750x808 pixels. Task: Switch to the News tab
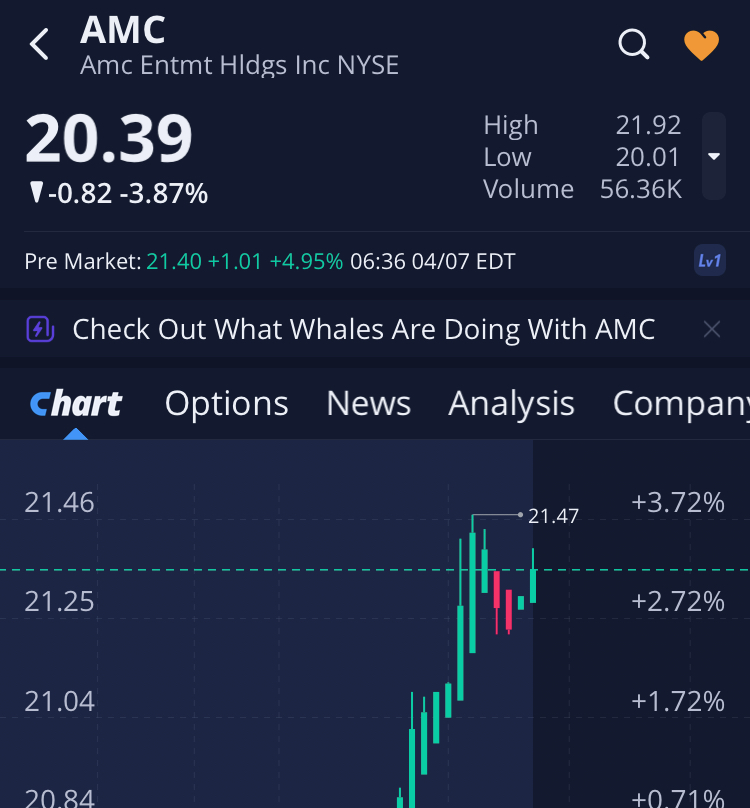[368, 403]
